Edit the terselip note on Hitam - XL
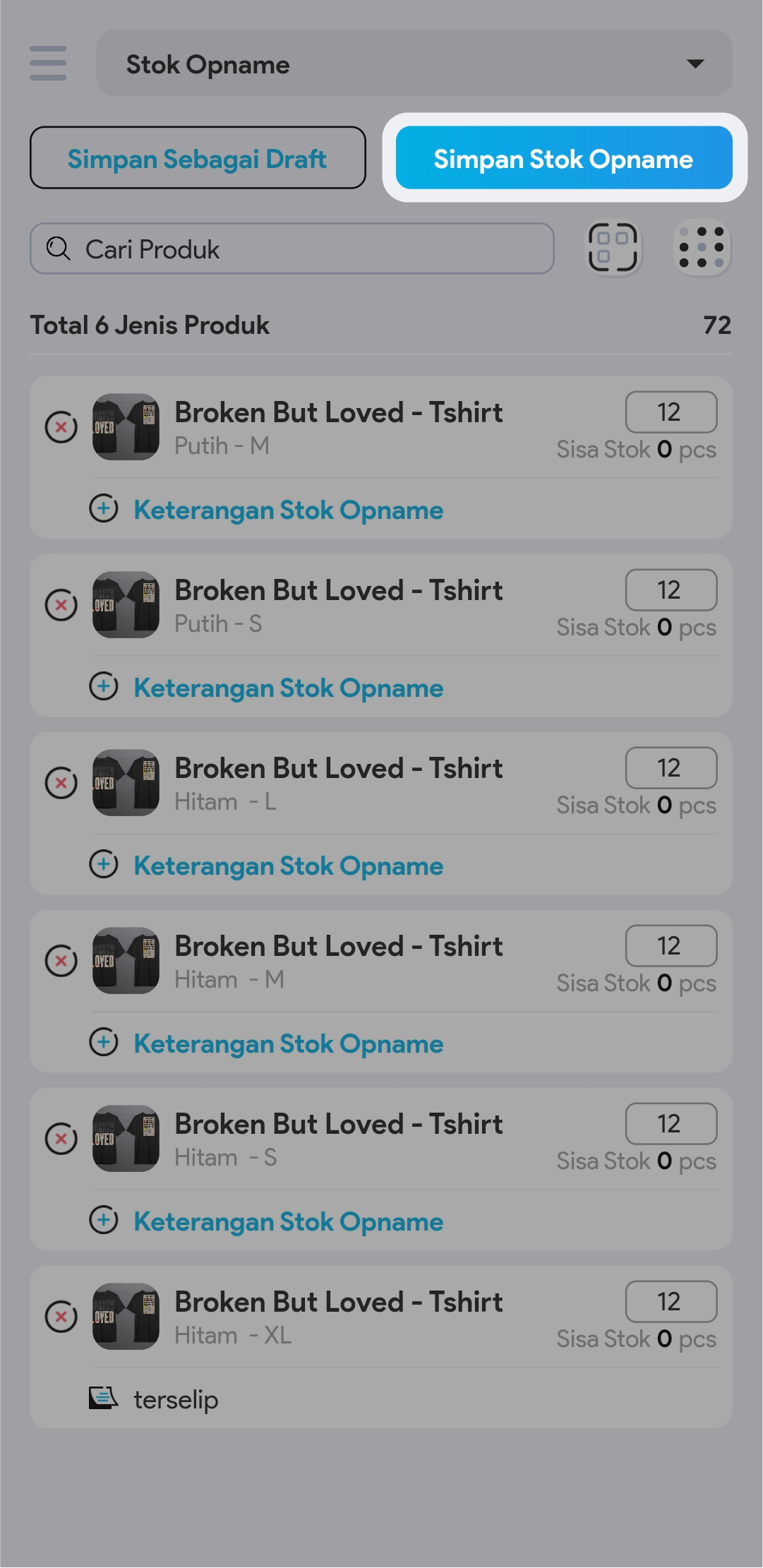 (x=176, y=1399)
